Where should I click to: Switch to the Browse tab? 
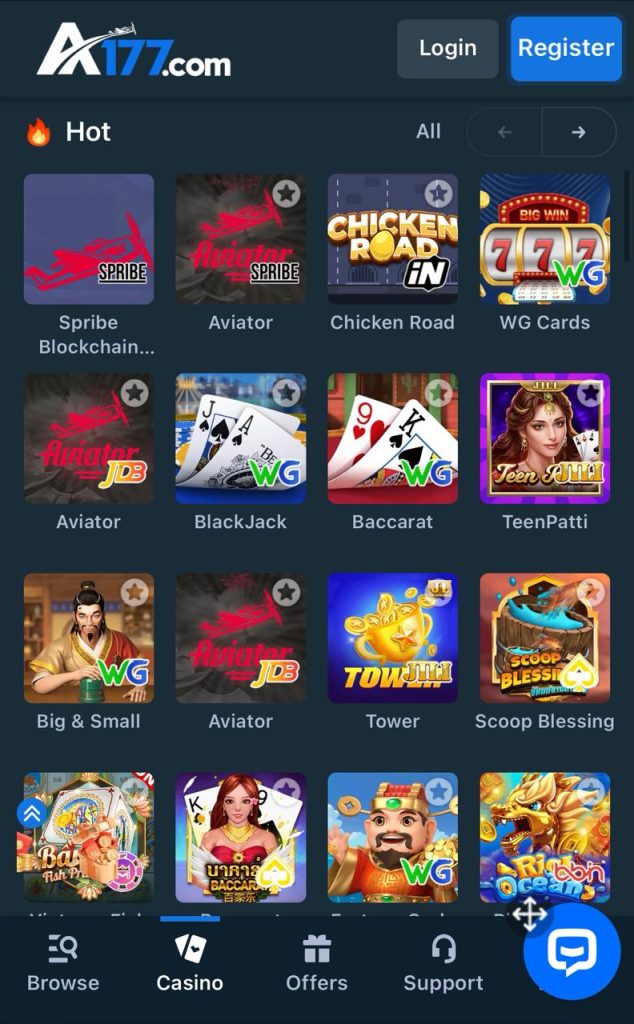tap(63, 963)
